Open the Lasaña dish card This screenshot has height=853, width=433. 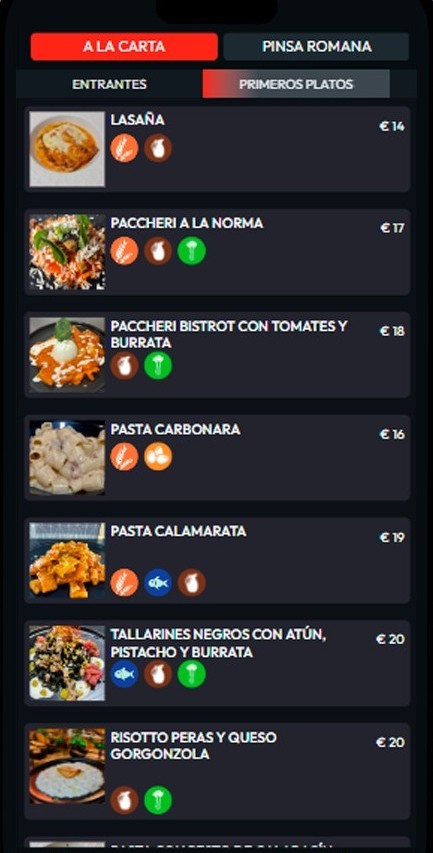coord(217,149)
